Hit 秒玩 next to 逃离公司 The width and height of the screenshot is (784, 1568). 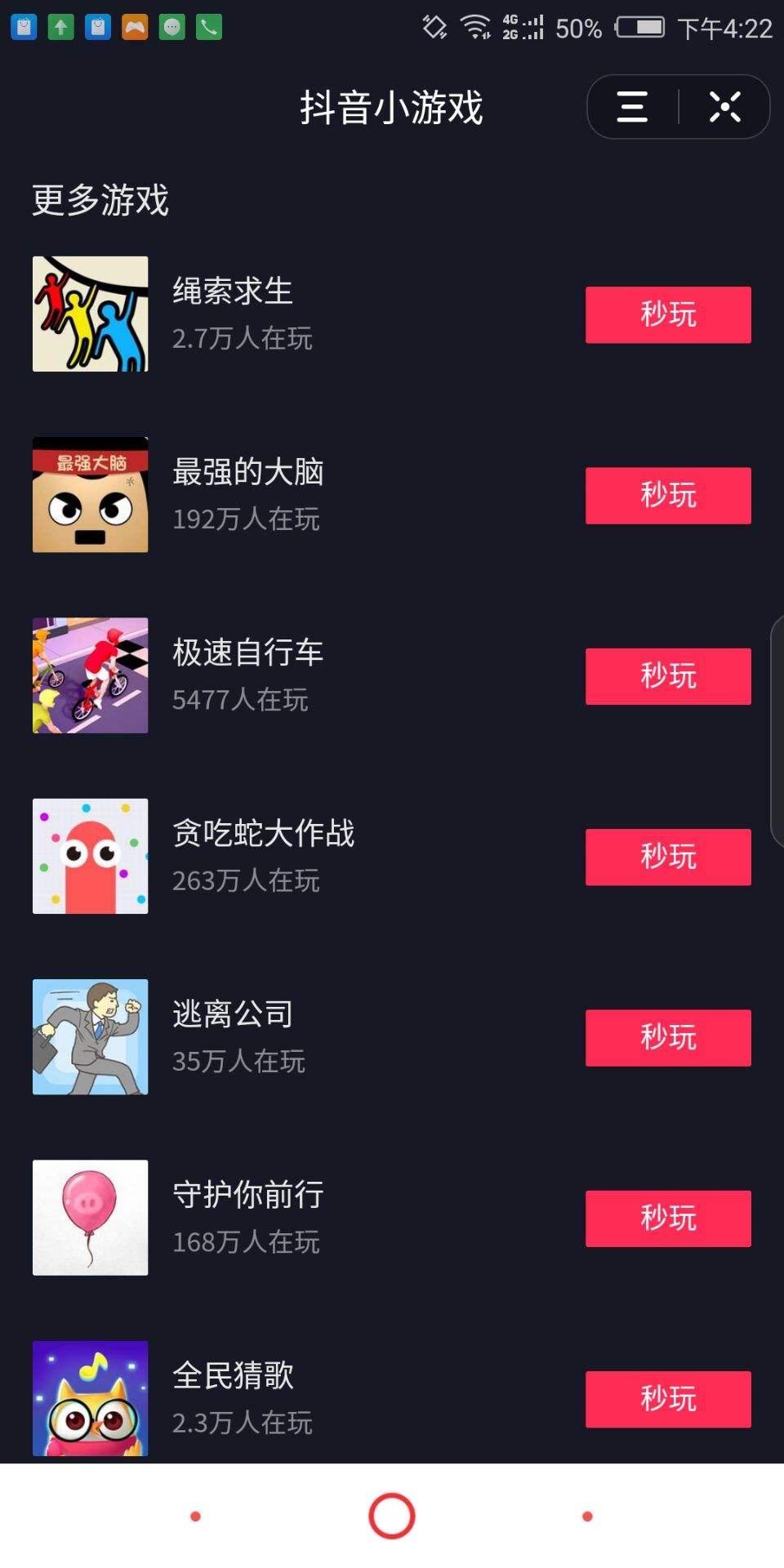click(x=667, y=1038)
